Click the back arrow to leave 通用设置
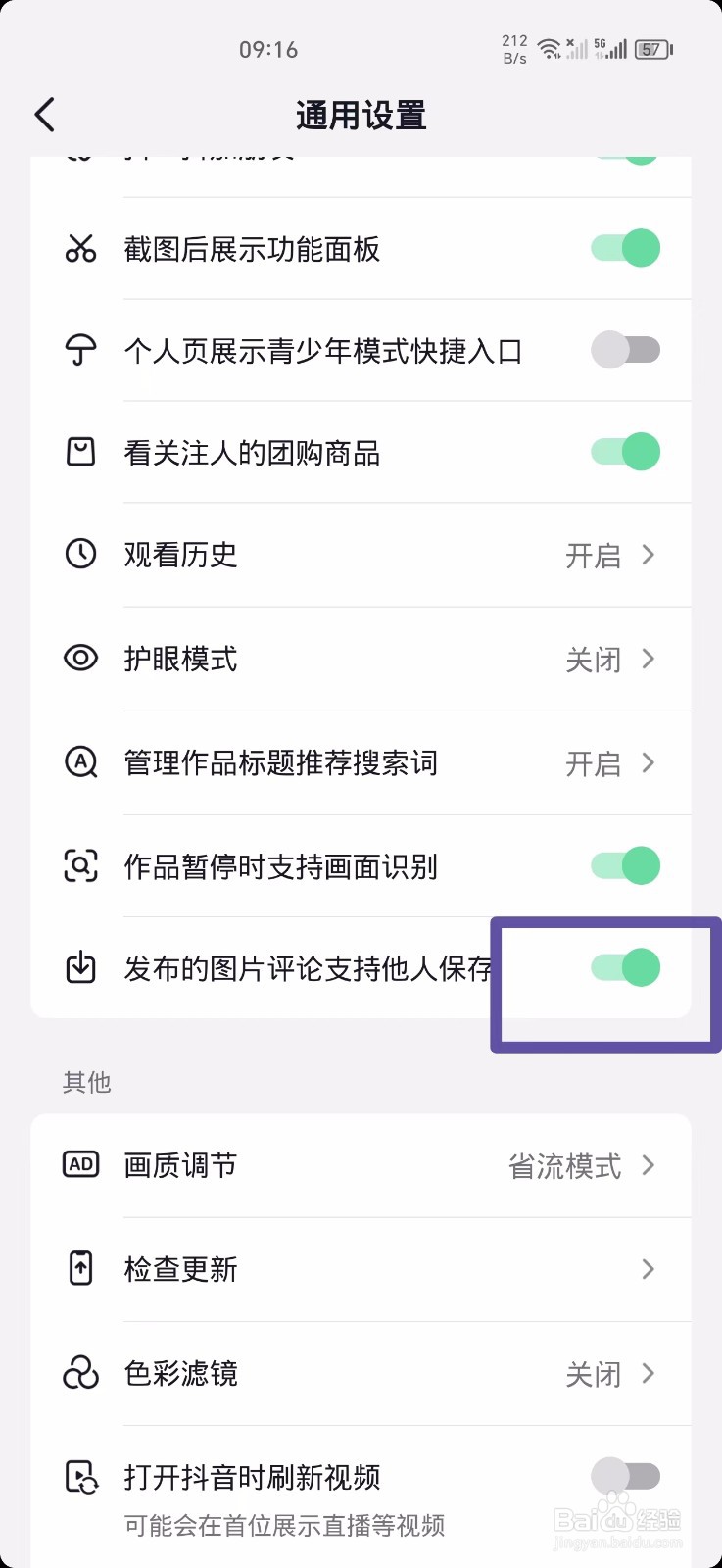This screenshot has height=1568, width=722. point(43,114)
